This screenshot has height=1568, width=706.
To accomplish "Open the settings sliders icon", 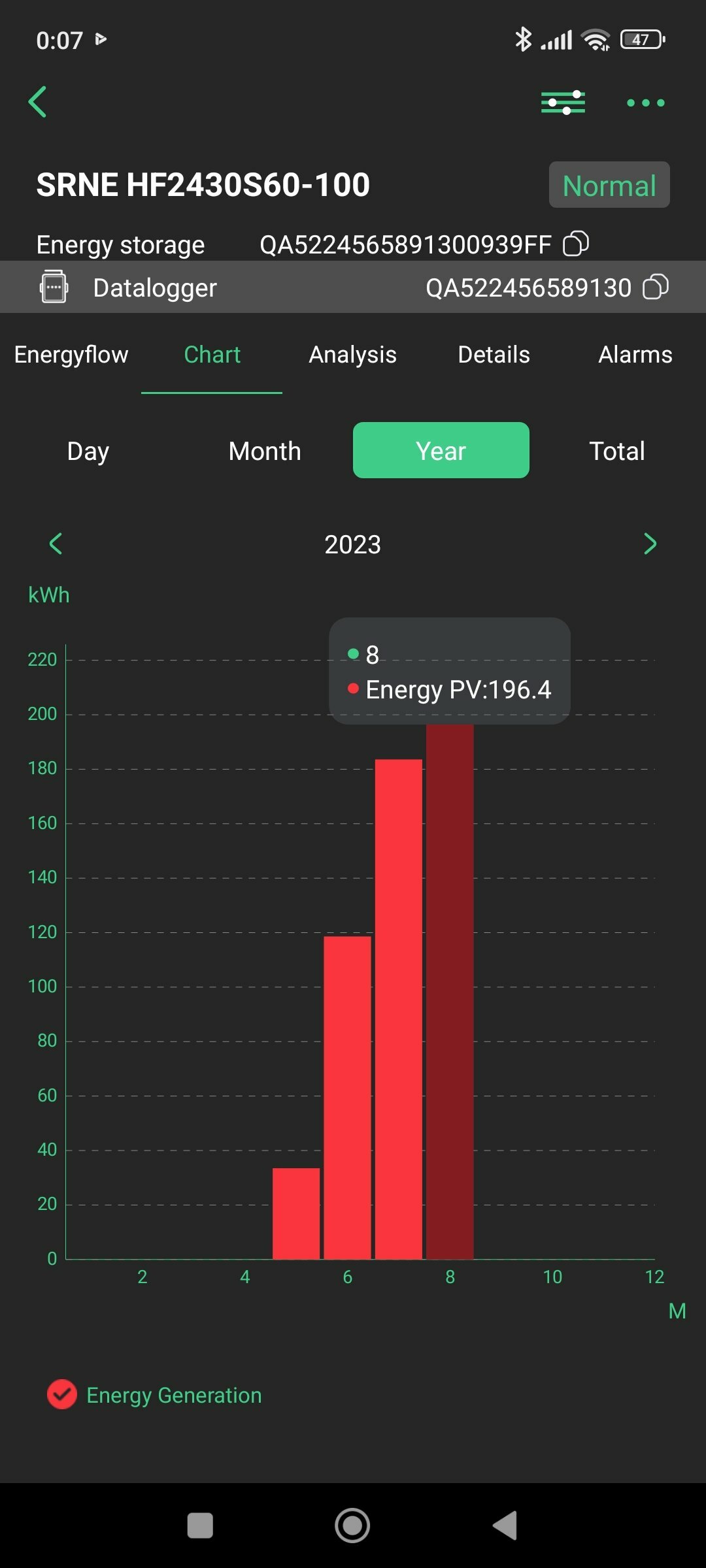I will [x=563, y=103].
